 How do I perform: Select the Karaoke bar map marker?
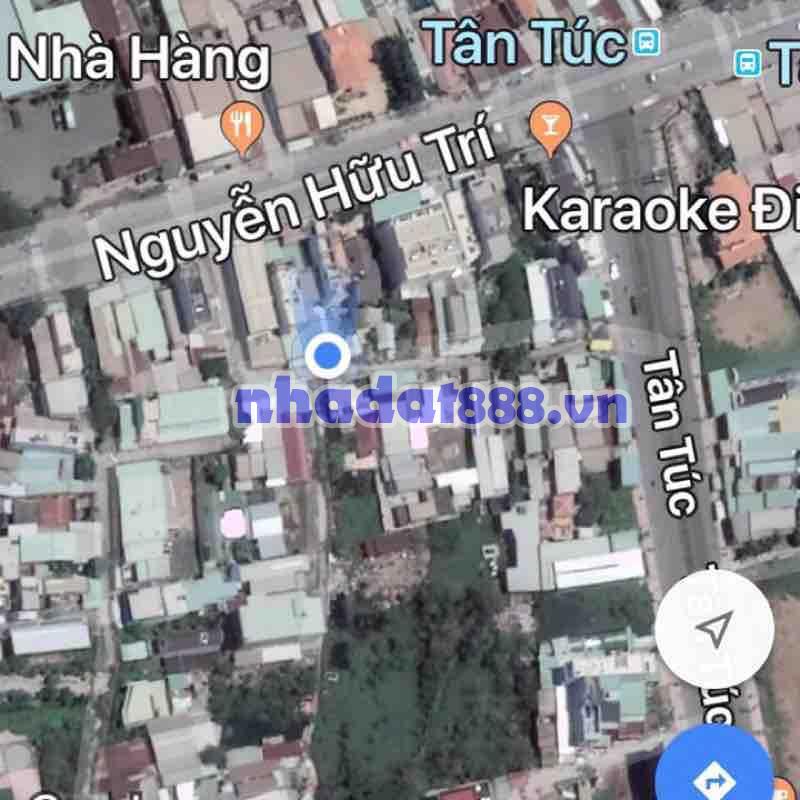(x=550, y=128)
